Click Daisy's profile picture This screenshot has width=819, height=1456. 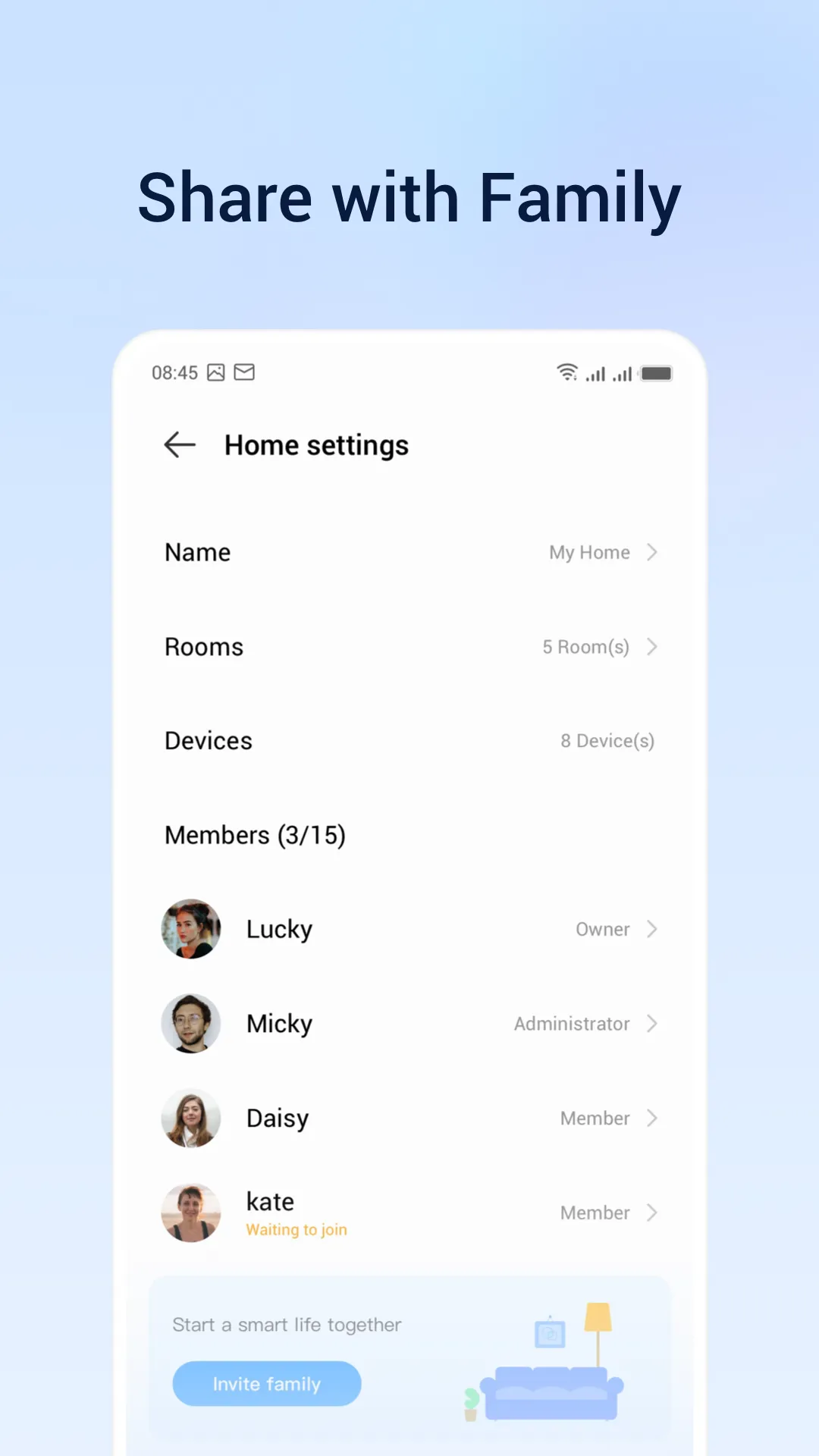click(x=190, y=1117)
